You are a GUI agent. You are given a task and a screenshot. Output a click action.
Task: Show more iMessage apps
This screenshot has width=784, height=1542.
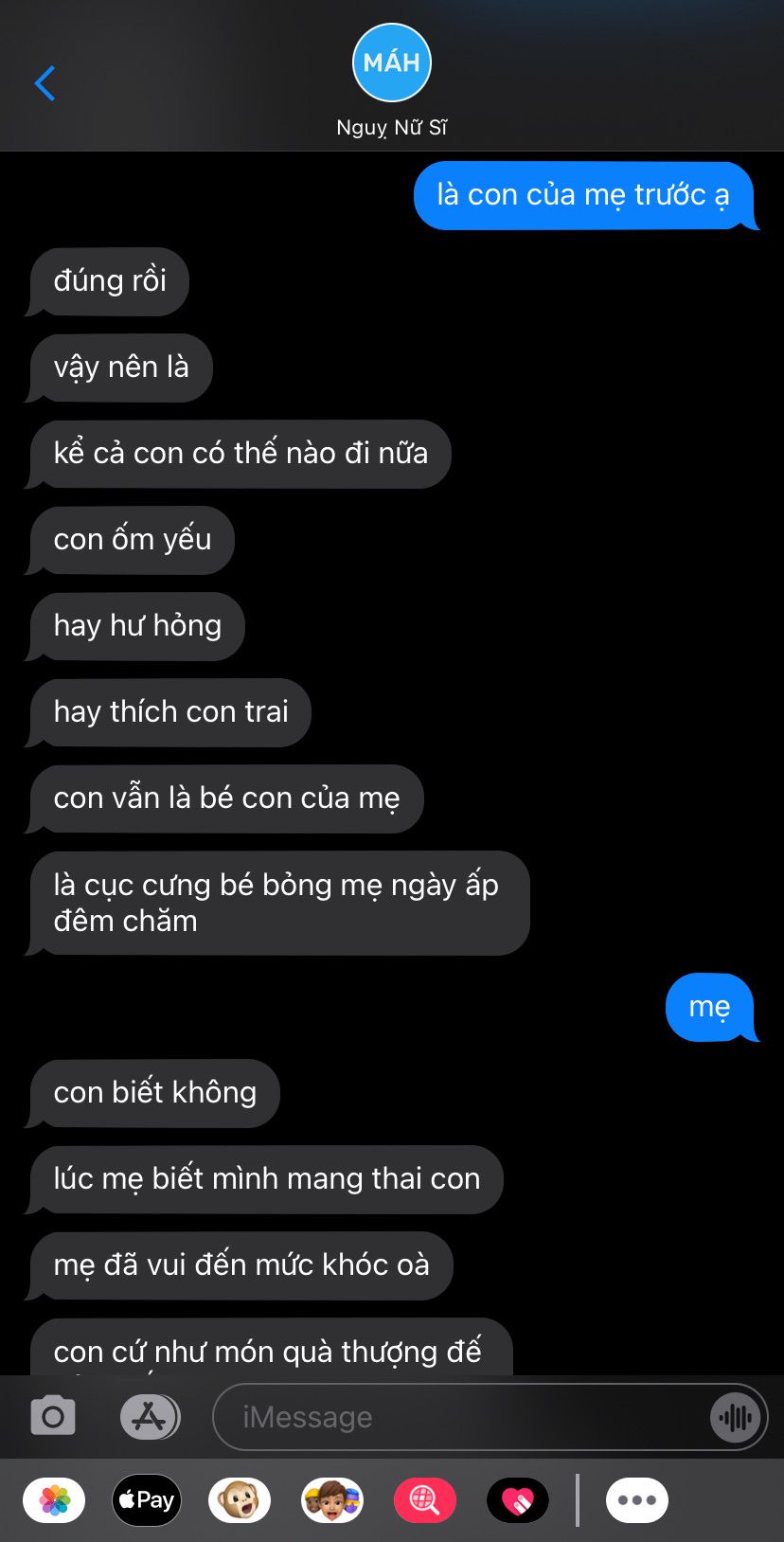[636, 1500]
